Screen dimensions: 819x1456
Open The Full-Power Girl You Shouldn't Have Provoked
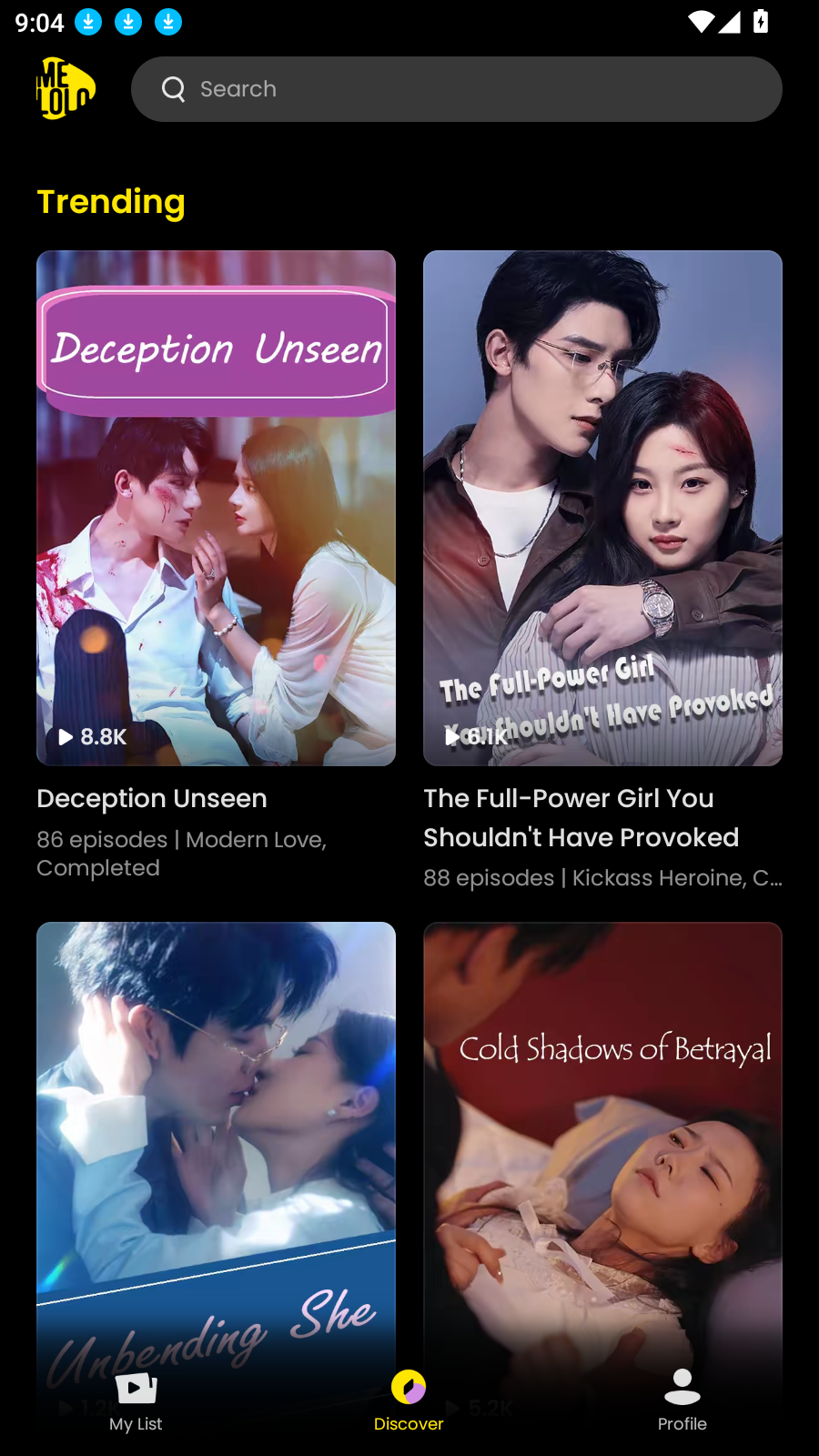(602, 508)
